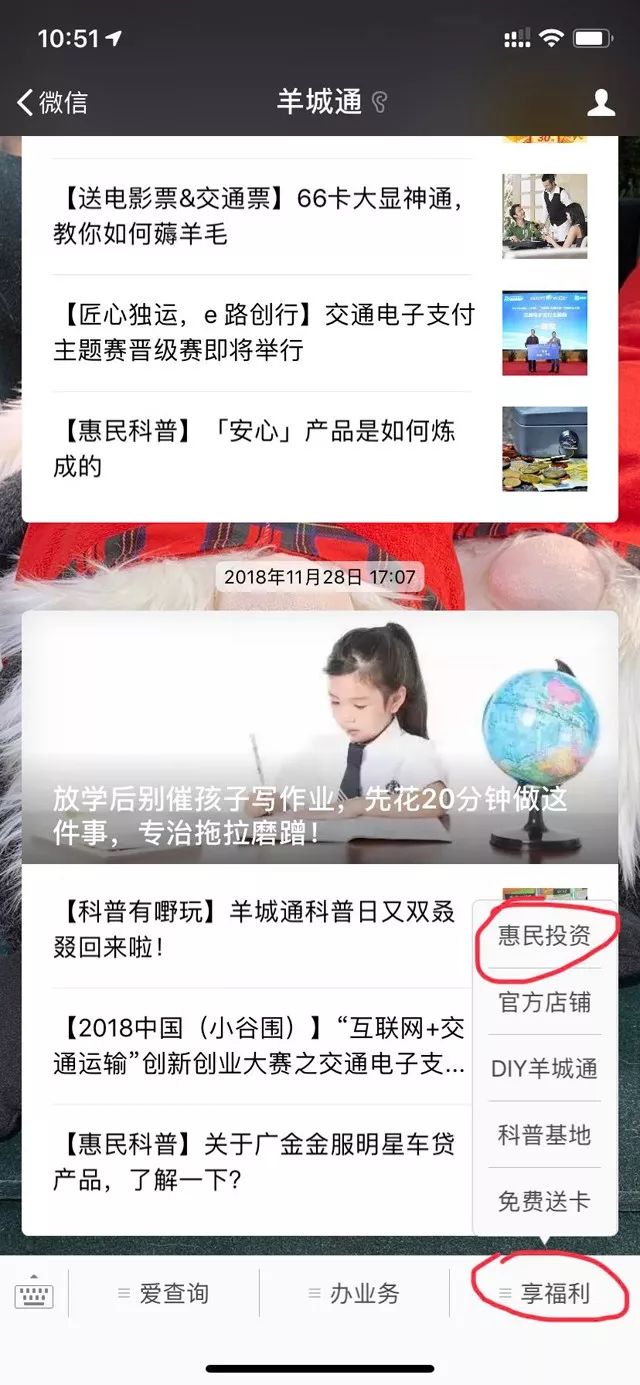Open the 办业务 menu
Screen dimensions: 640x1385
coord(354,1293)
